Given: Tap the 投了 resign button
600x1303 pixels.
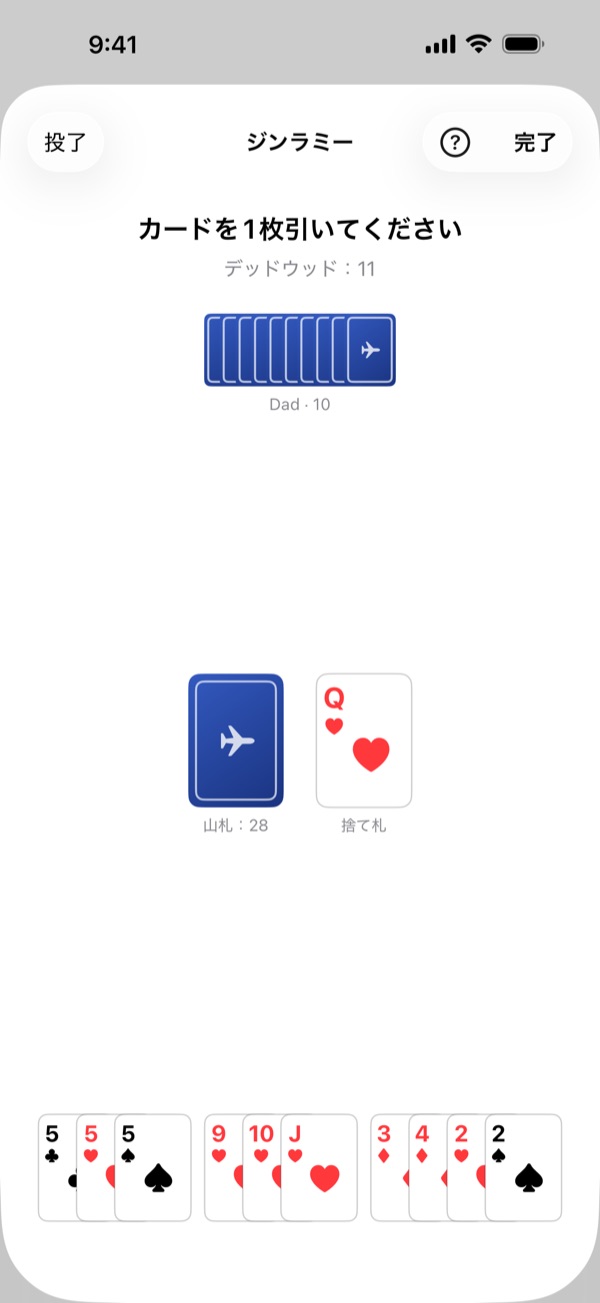Looking at the screenshot, I should (x=66, y=142).
